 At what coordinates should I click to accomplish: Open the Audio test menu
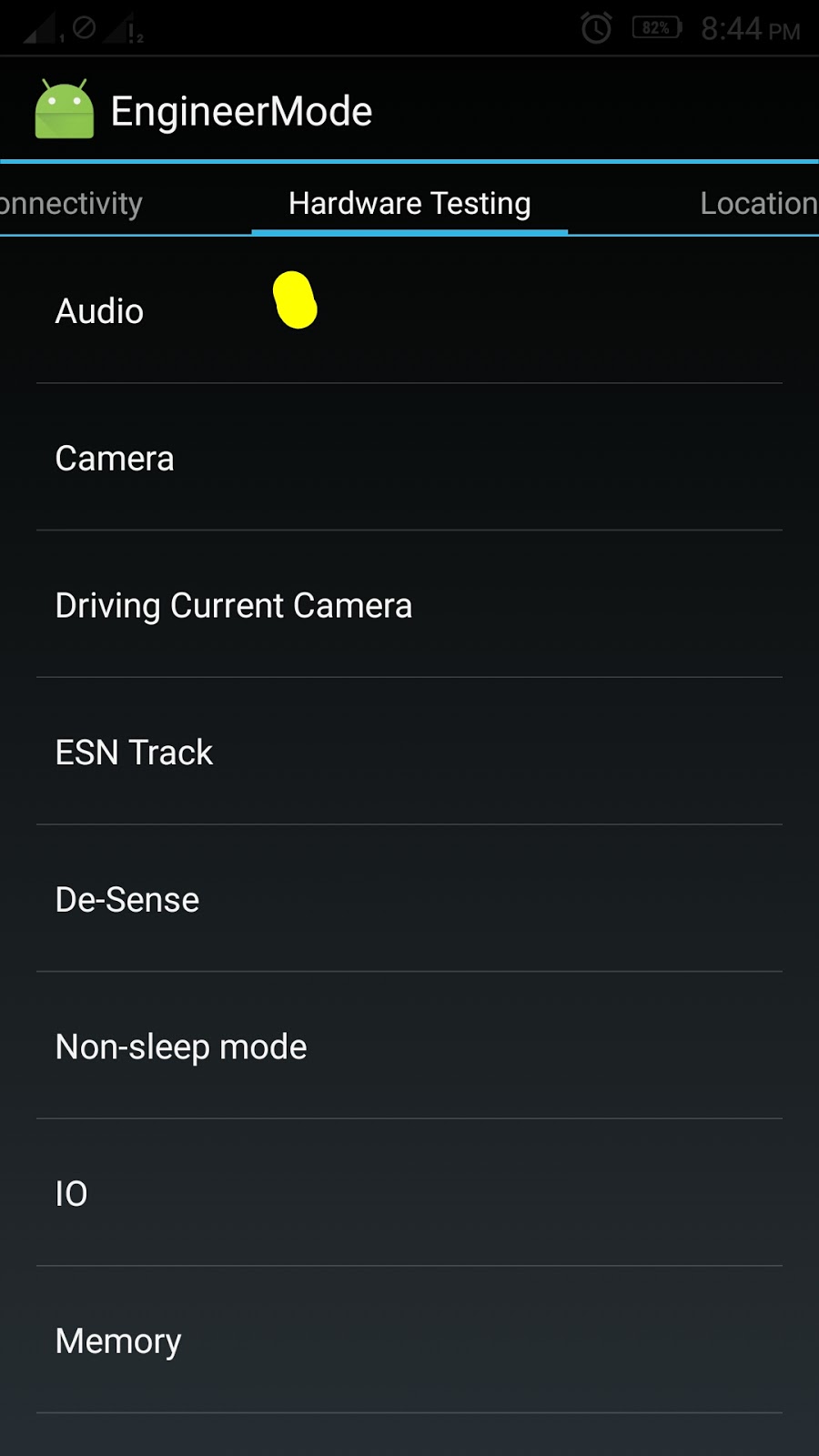coord(409,310)
